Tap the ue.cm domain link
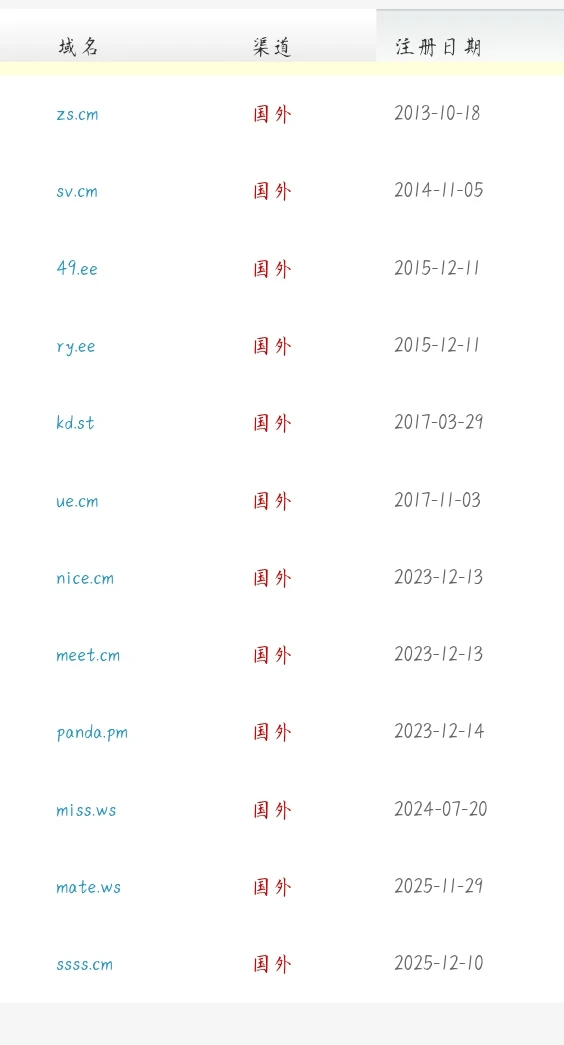 click(x=77, y=501)
